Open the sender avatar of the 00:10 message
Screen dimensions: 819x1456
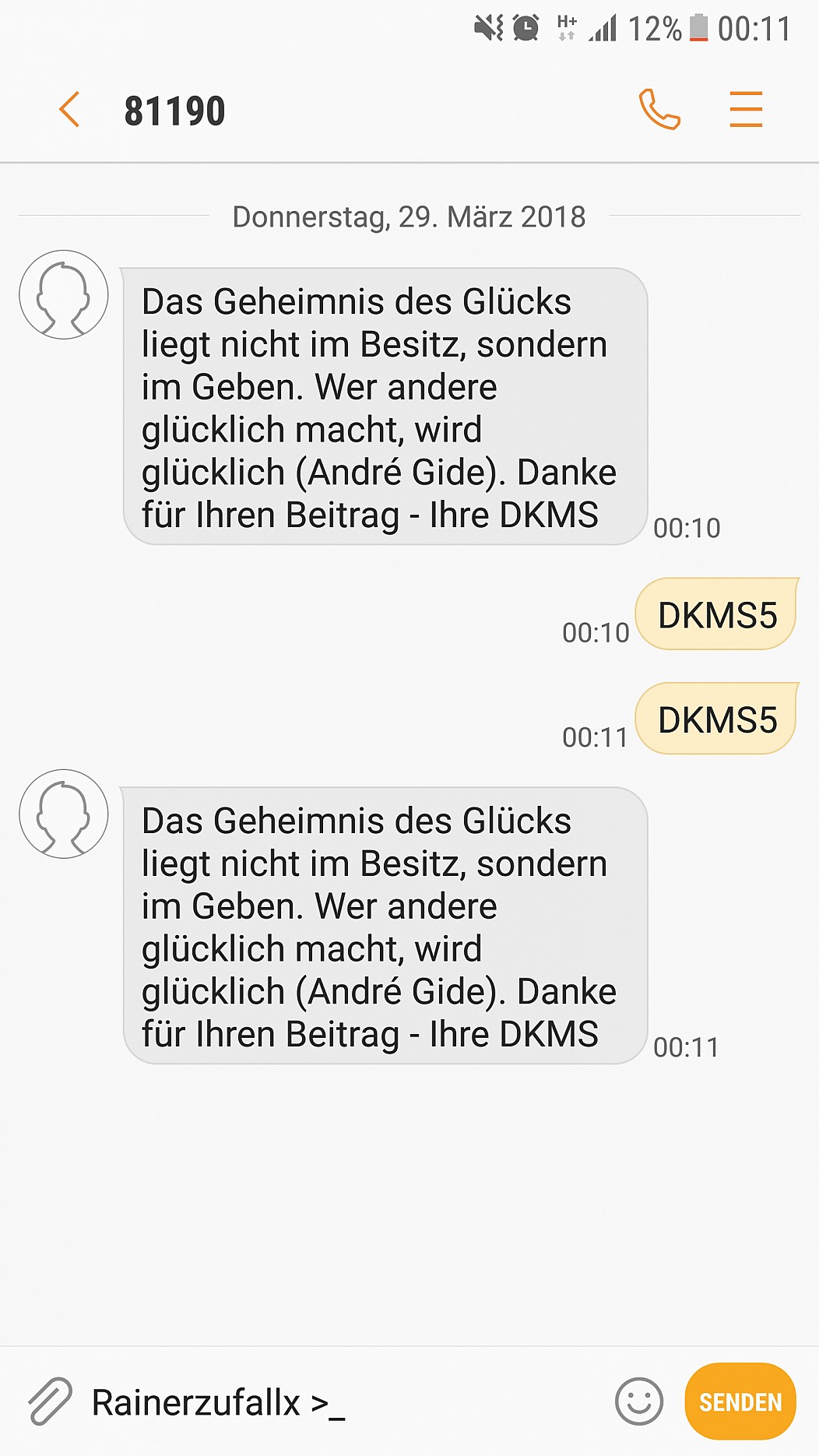[x=64, y=294]
